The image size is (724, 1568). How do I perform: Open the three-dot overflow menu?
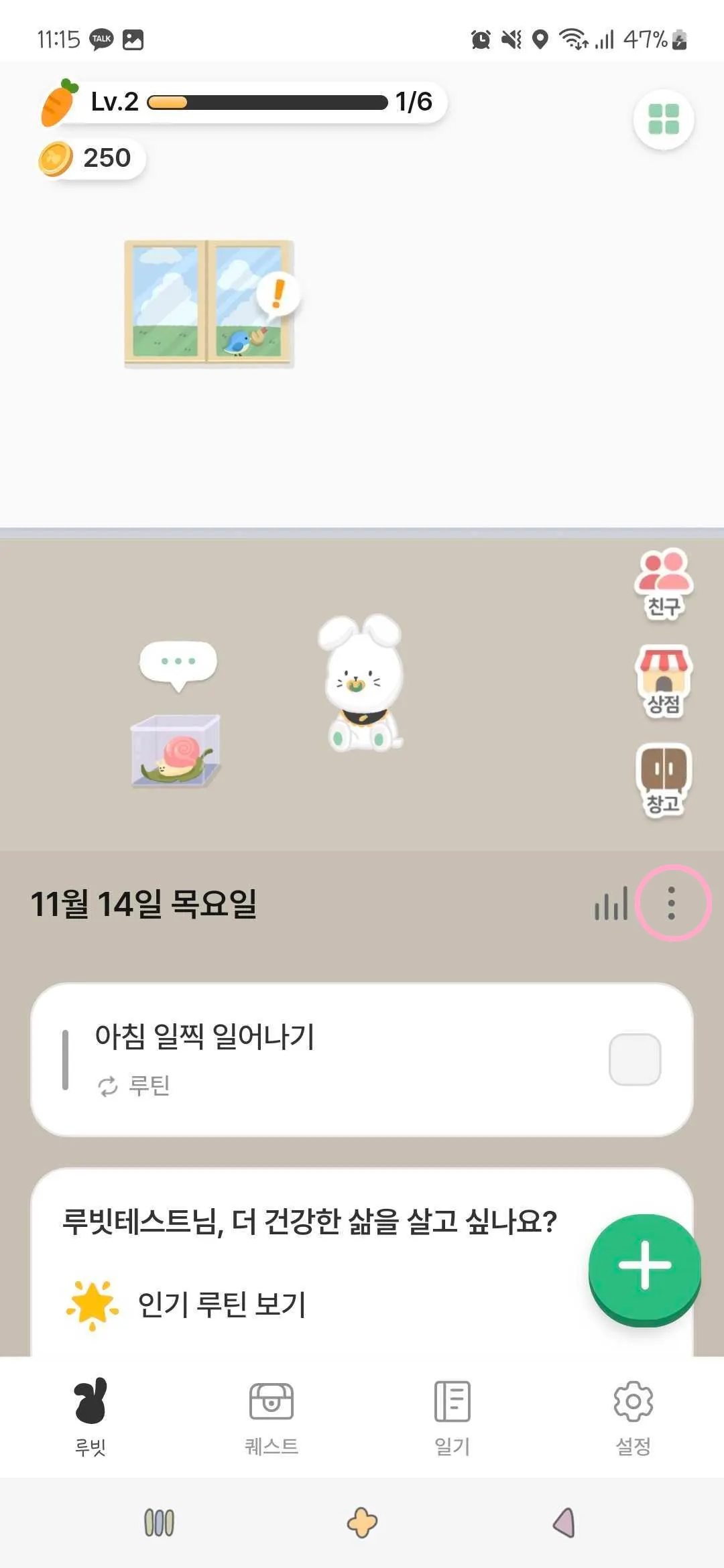coord(672,903)
